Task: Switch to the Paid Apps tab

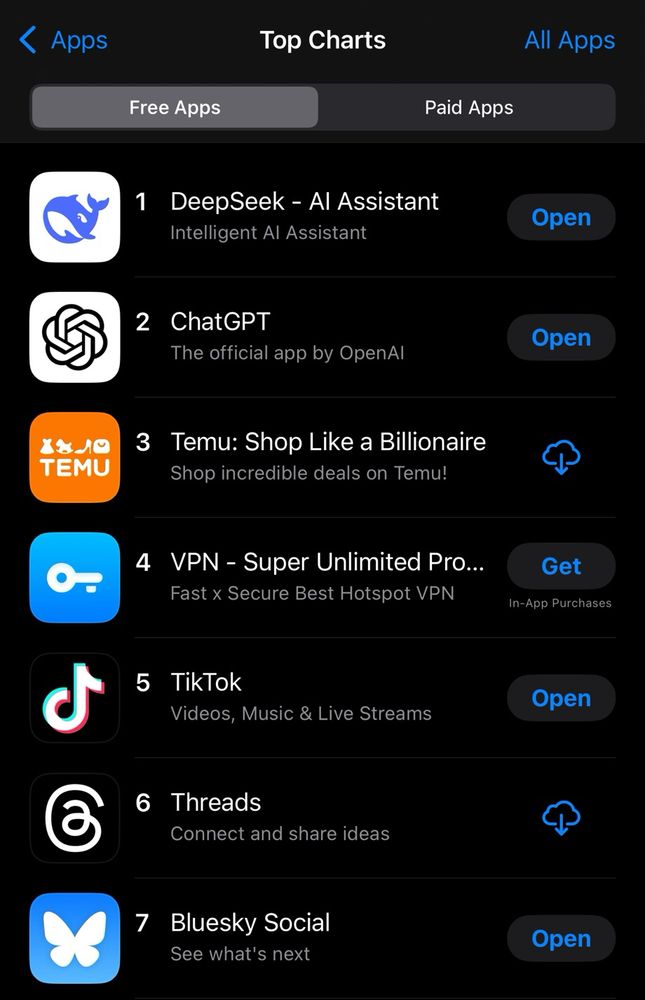Action: (x=468, y=107)
